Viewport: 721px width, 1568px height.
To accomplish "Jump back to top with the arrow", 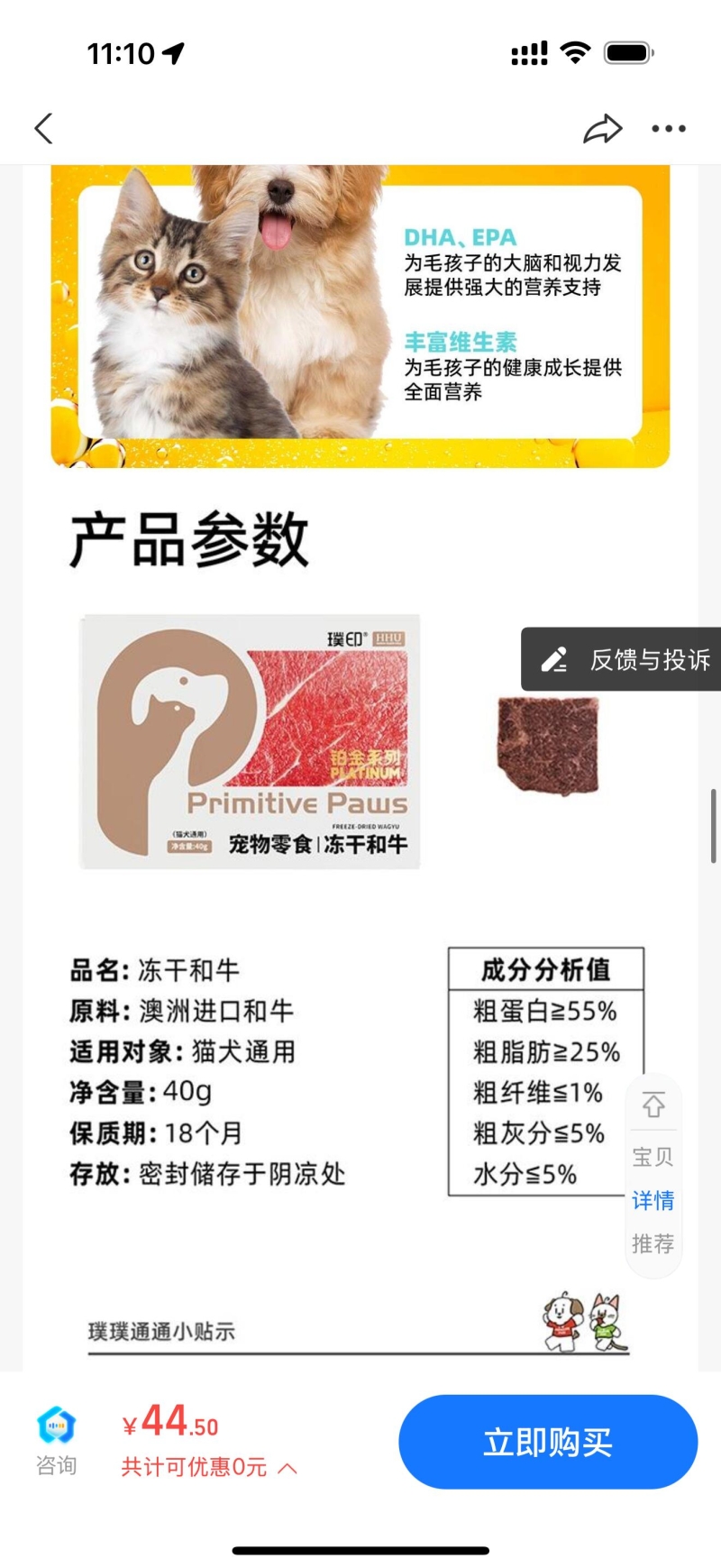I will (653, 1105).
